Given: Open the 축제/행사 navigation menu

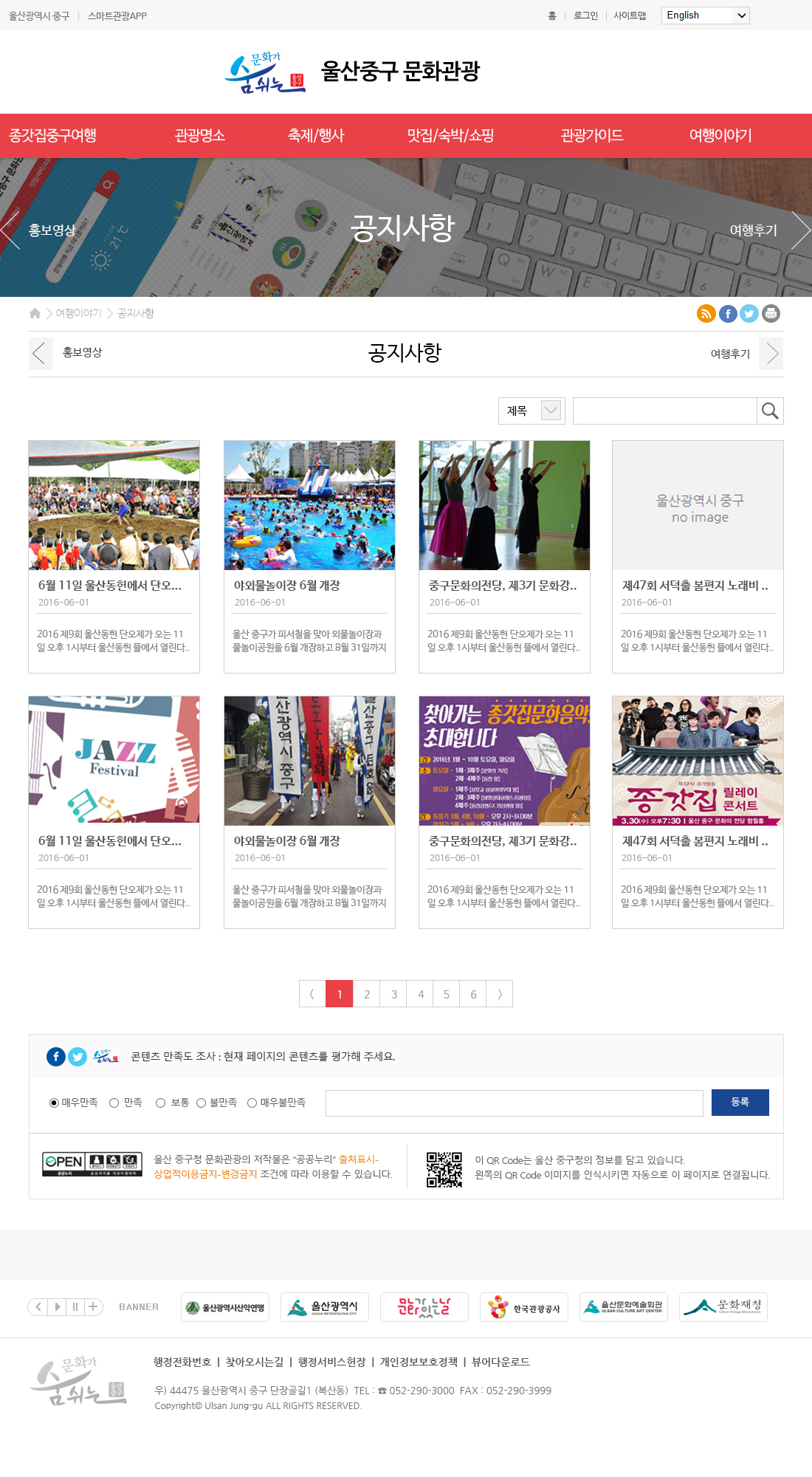Looking at the screenshot, I should tap(316, 135).
